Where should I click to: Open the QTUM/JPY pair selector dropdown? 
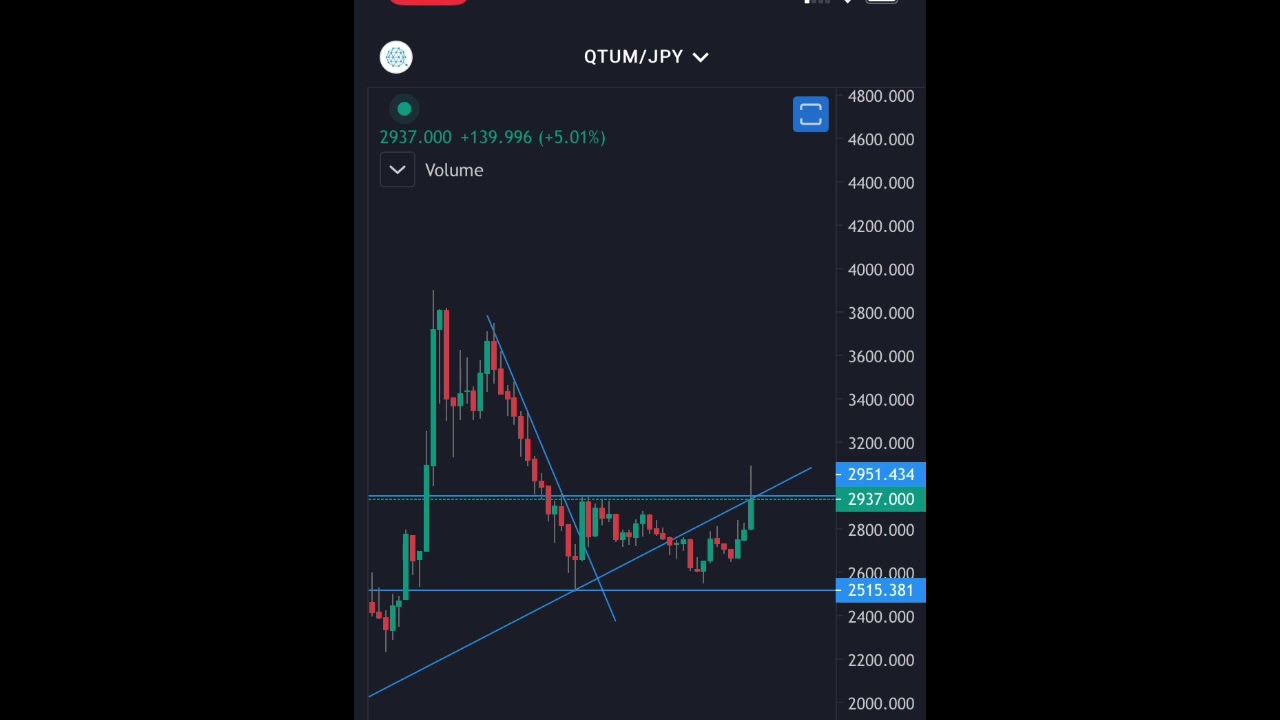pos(646,57)
